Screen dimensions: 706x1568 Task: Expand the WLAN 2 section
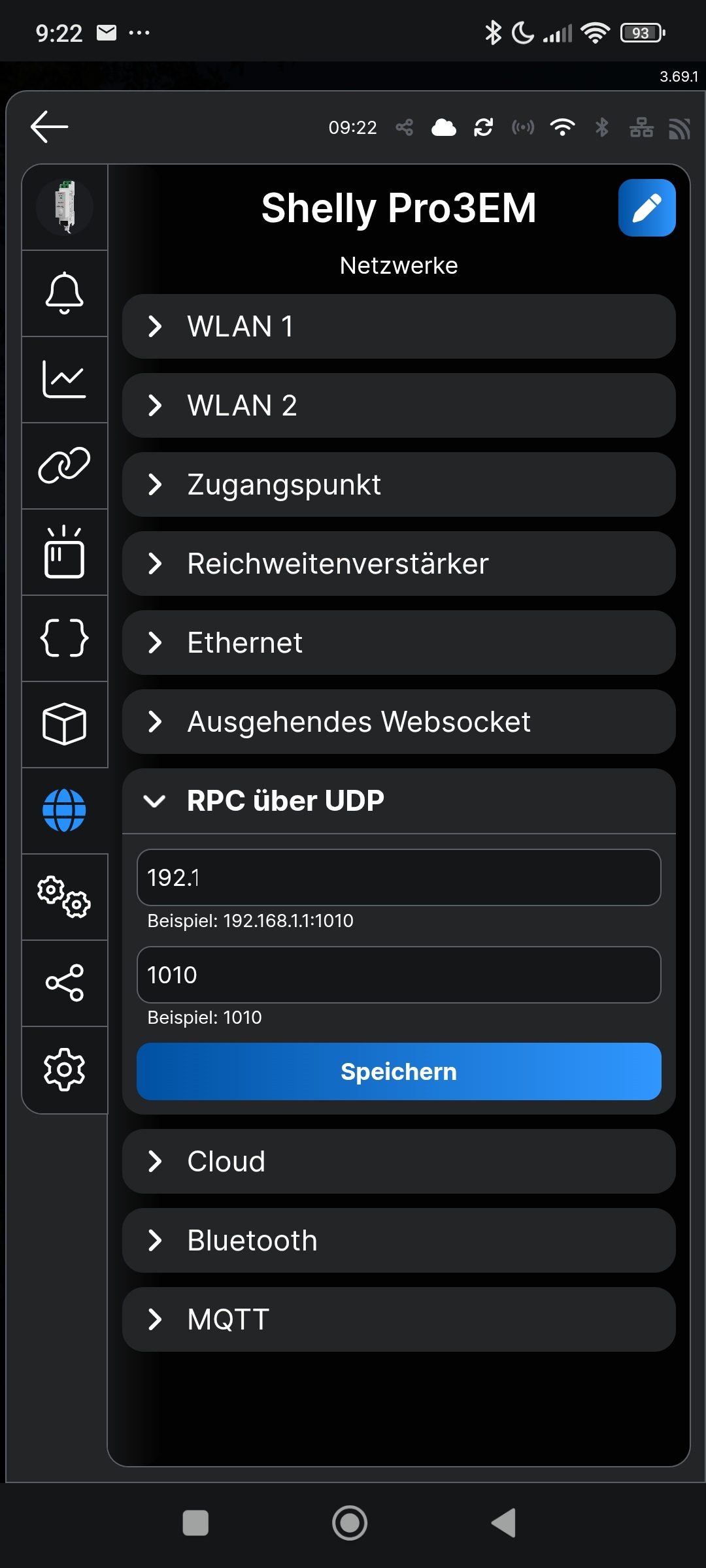click(399, 405)
